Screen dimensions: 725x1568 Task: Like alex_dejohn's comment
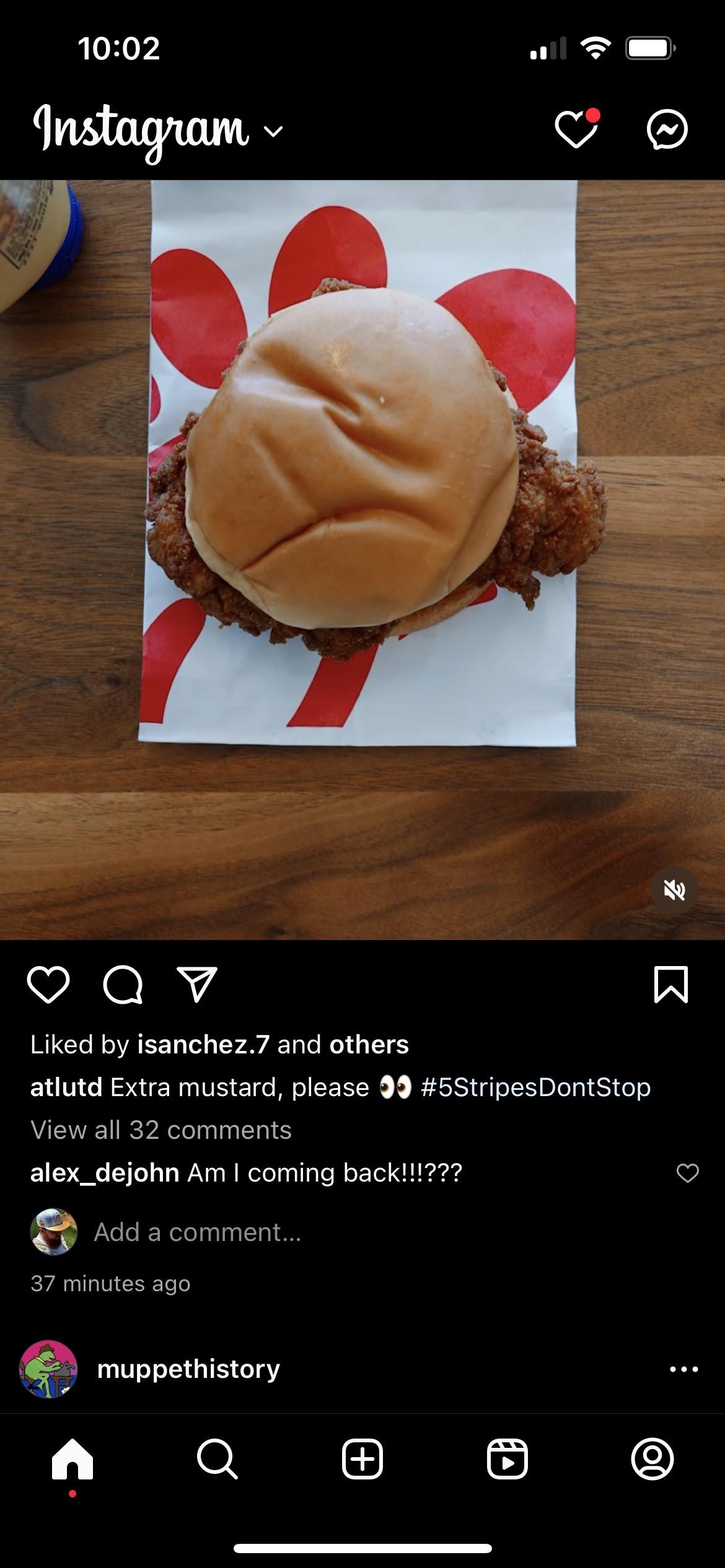(x=687, y=1173)
